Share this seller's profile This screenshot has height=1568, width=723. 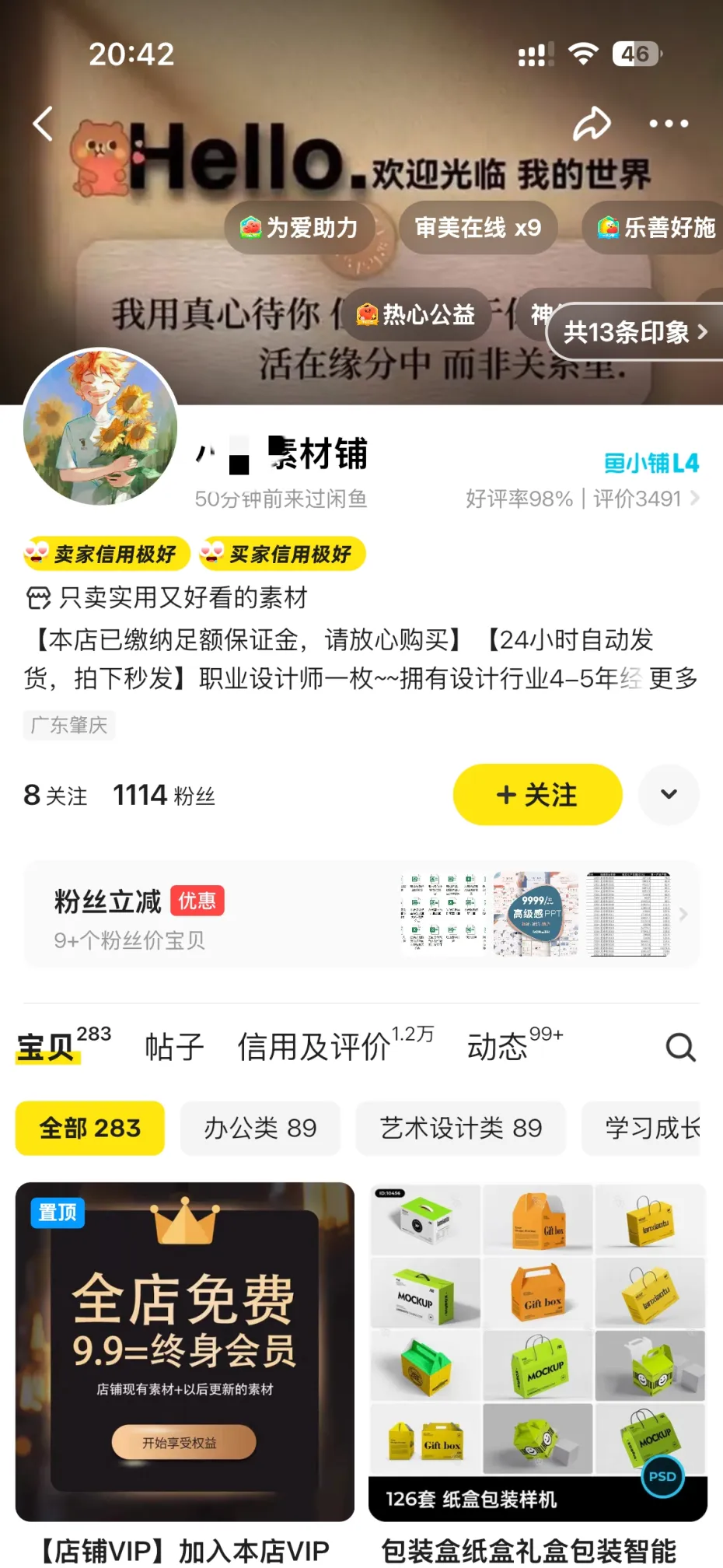point(592,124)
